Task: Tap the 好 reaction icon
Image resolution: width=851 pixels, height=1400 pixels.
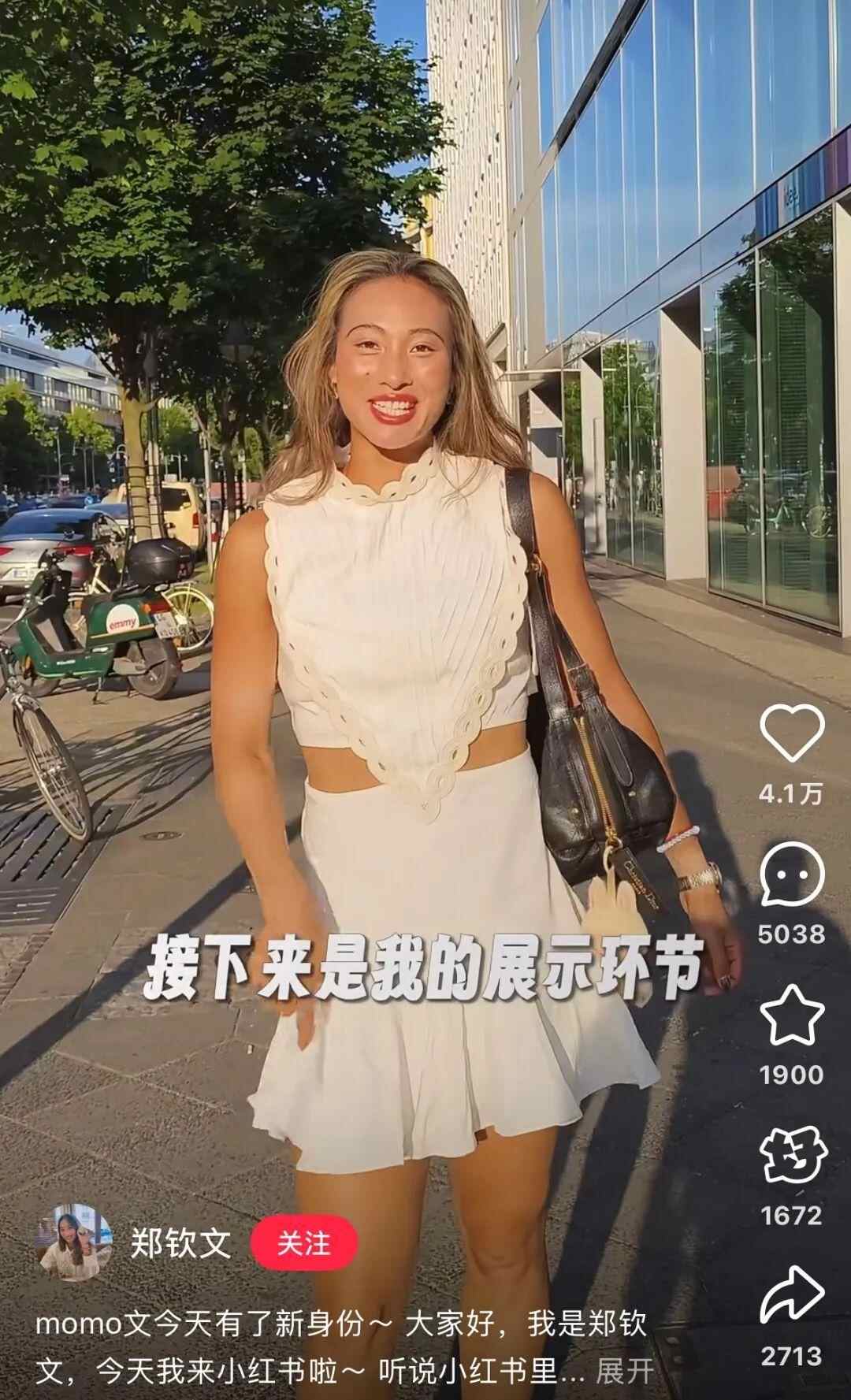Action: [x=792, y=1155]
